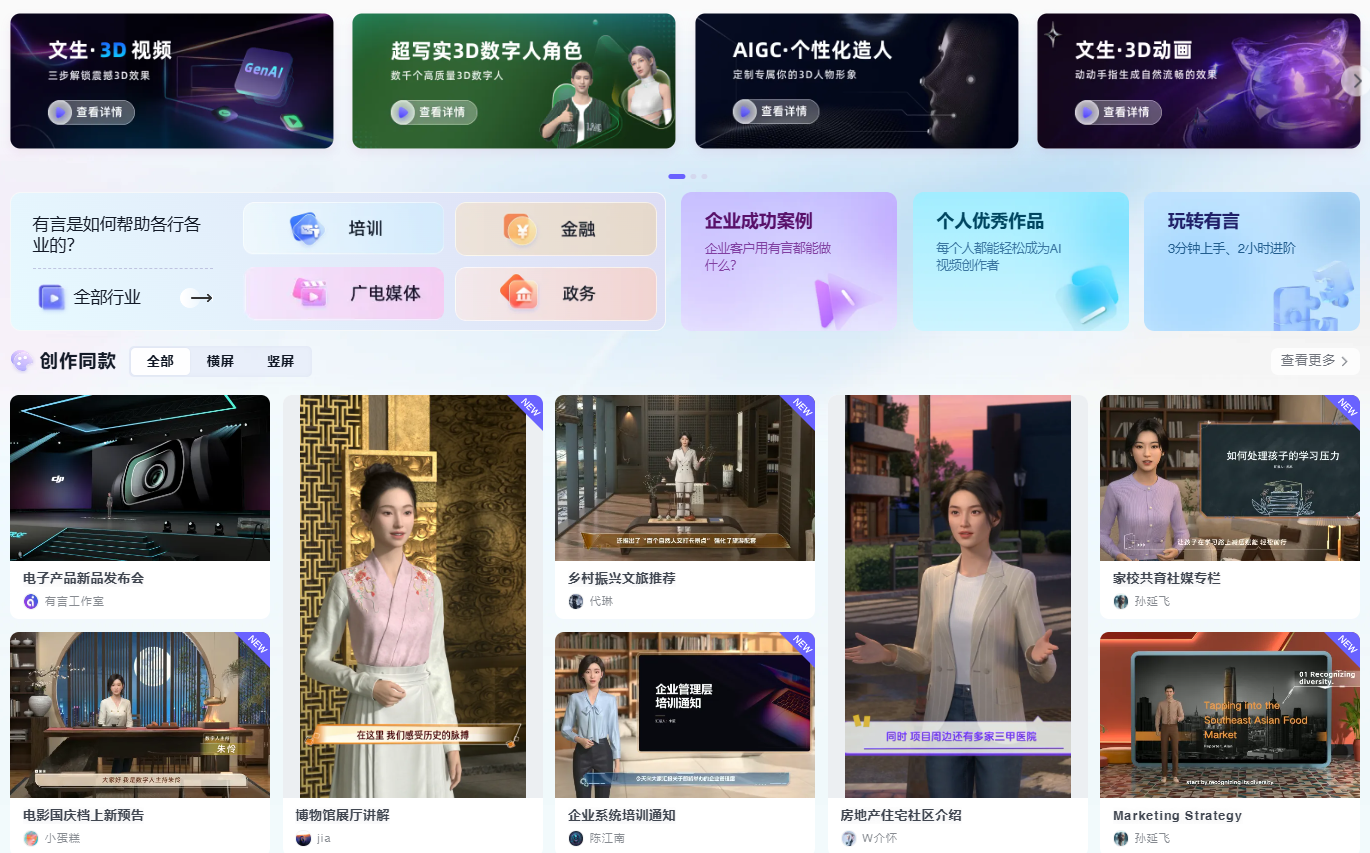View details of 文生·3D视频 banner

(90, 112)
